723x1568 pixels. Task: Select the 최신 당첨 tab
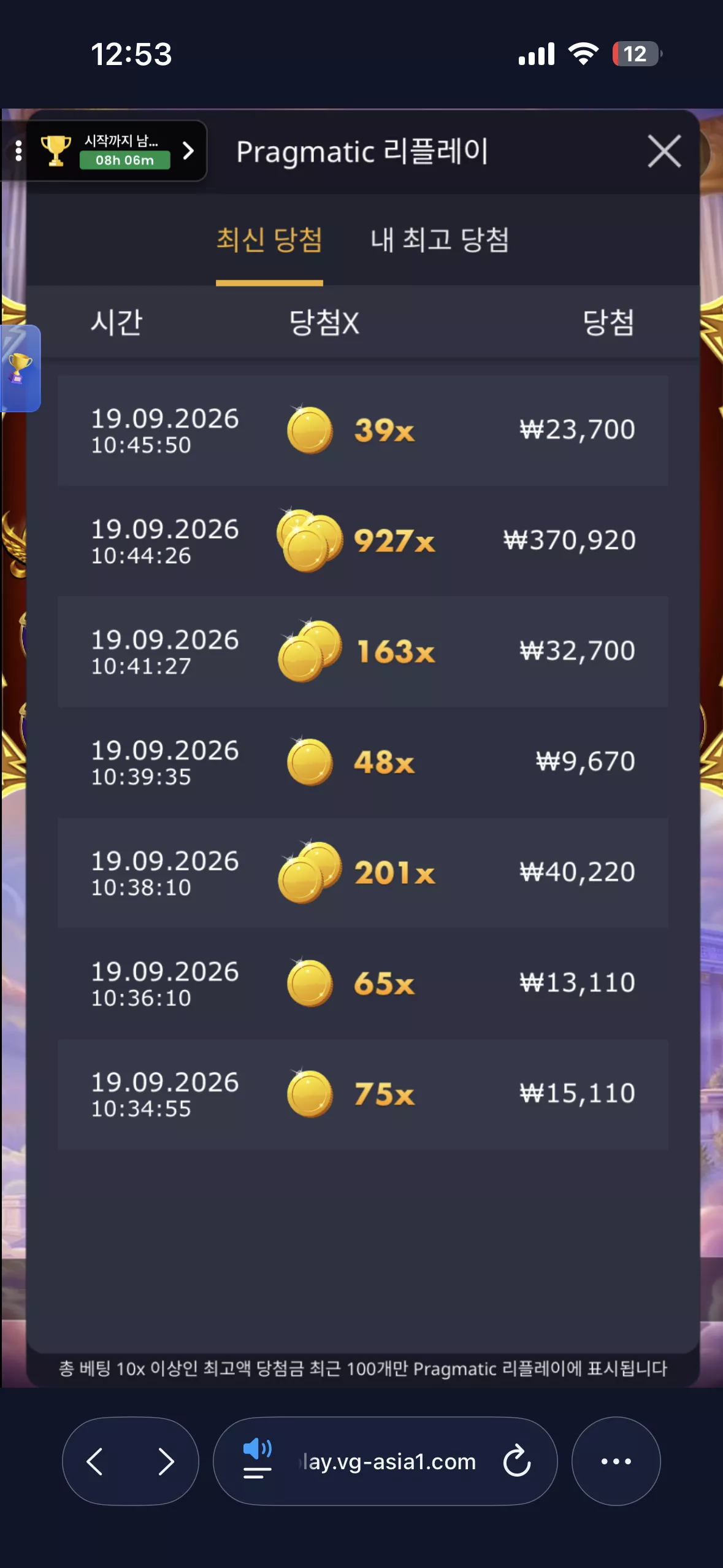pyautogui.click(x=269, y=240)
